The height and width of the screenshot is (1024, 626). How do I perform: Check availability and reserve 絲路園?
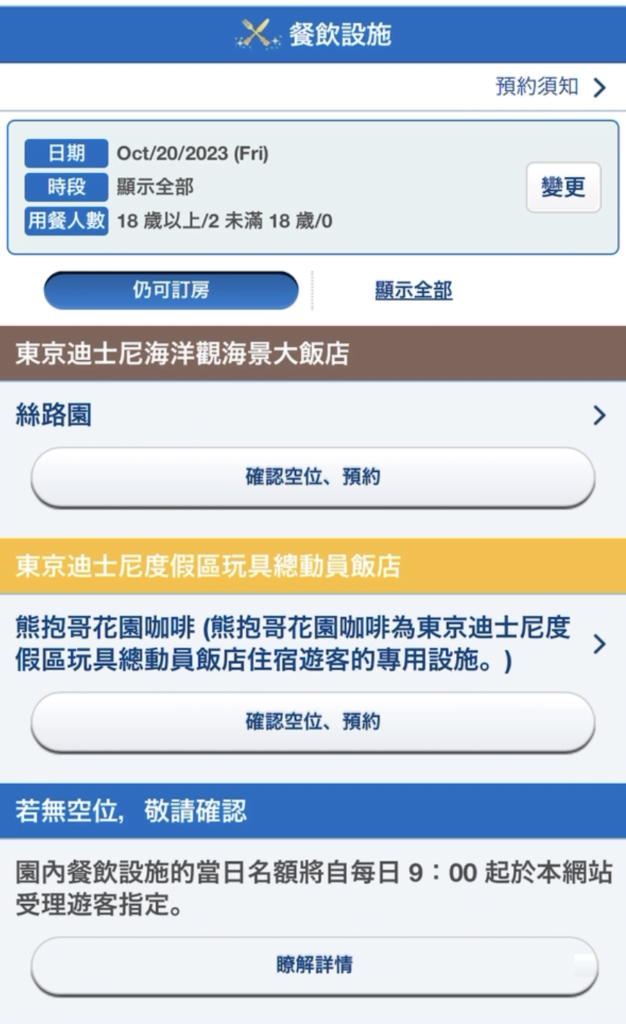313,477
